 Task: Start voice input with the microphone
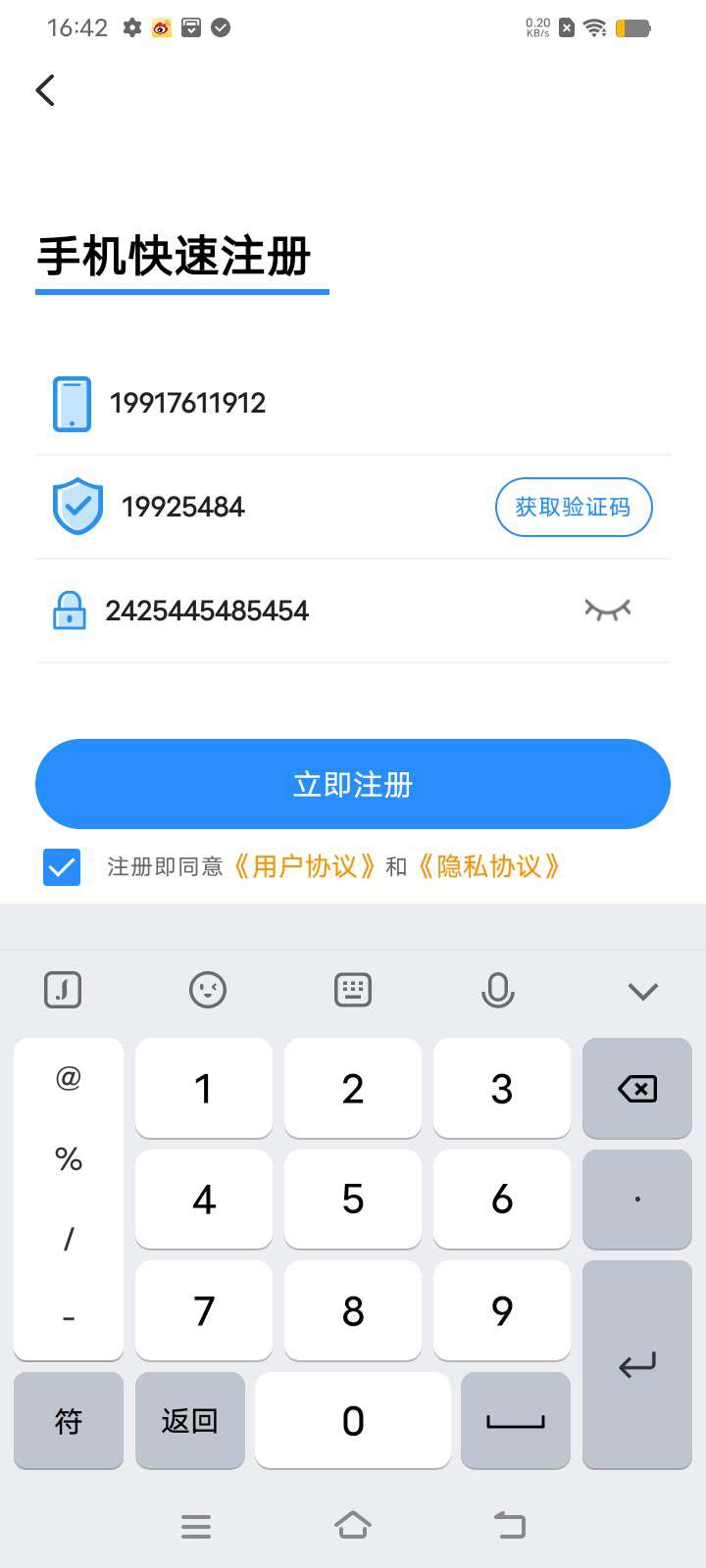pos(498,991)
